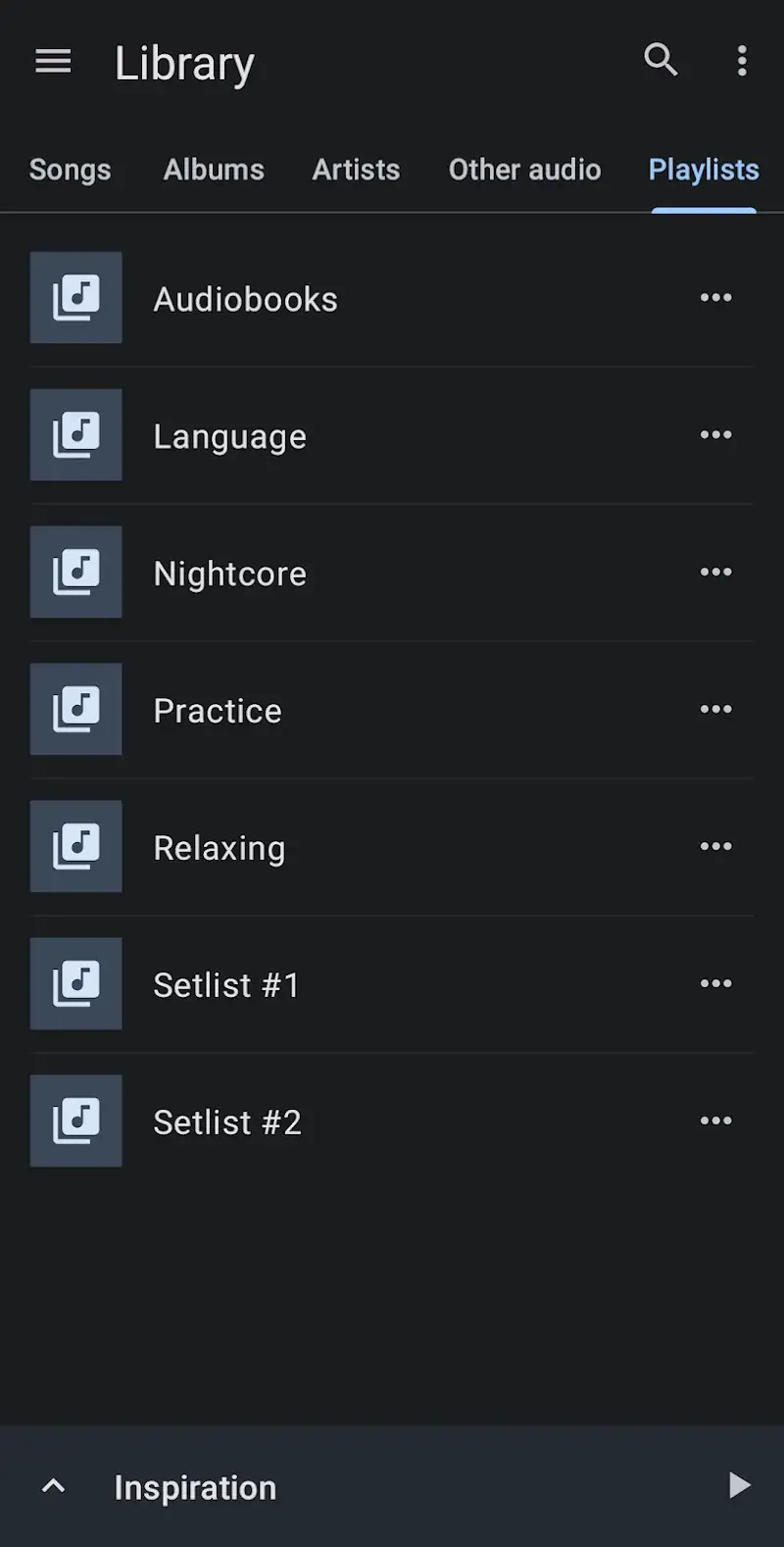
Task: Switch to the Songs tab
Action: (x=70, y=170)
